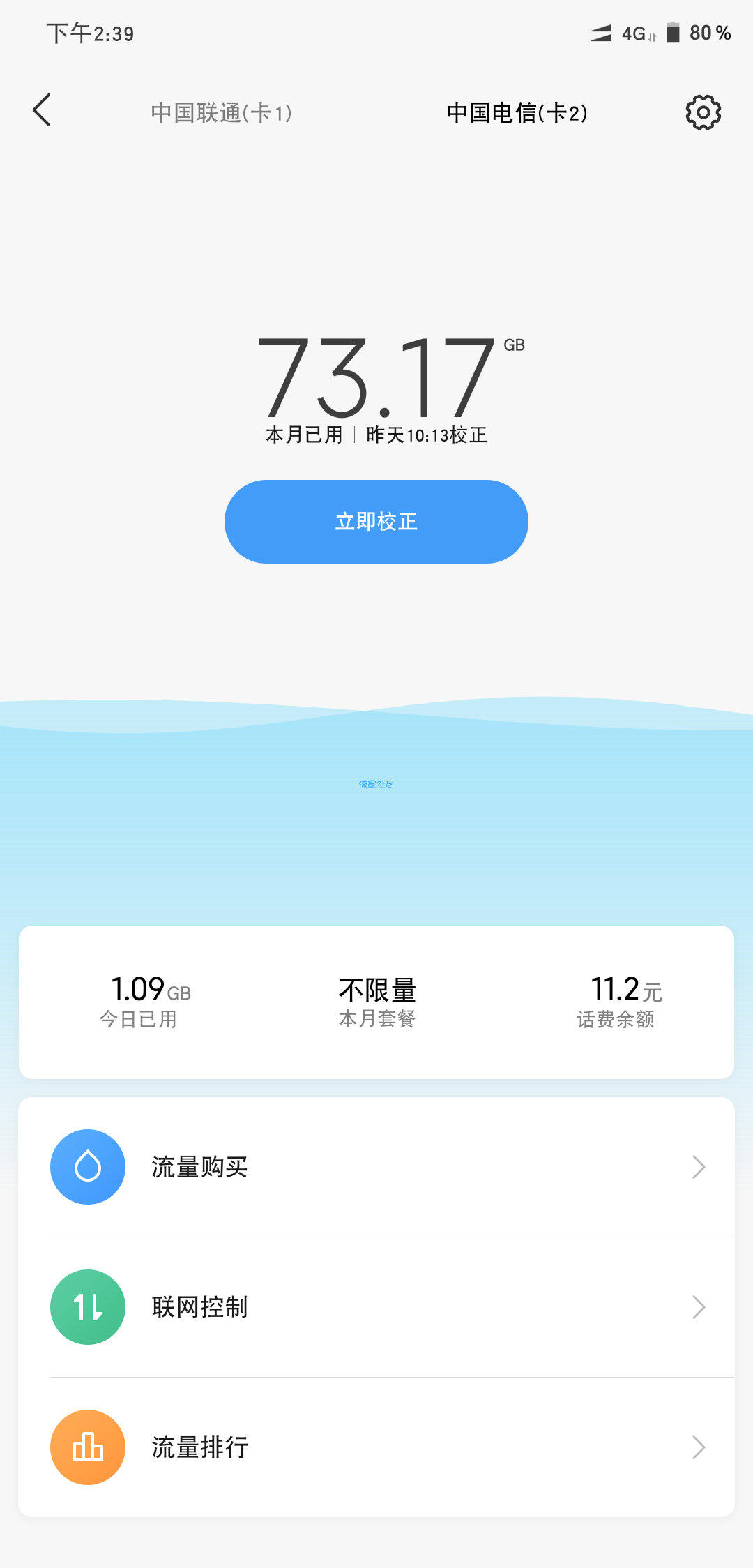Select the 中国电信(卡2) tab

pyautogui.click(x=517, y=112)
